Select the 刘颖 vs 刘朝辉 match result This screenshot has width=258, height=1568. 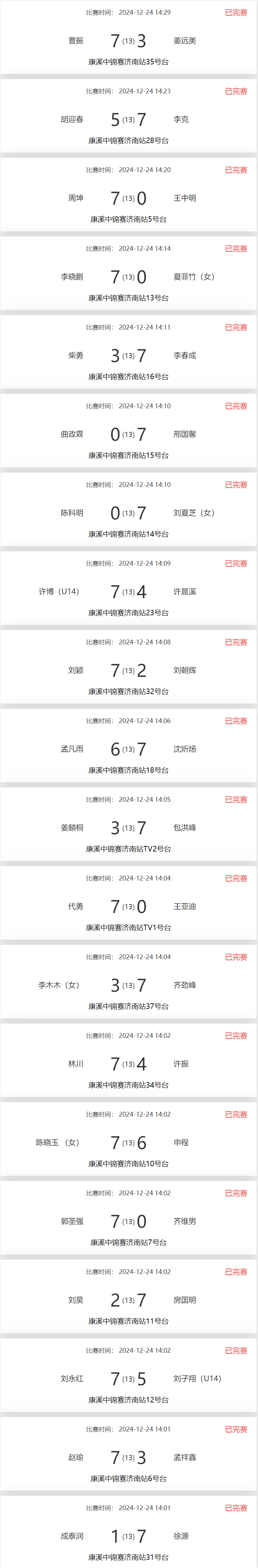(x=128, y=670)
